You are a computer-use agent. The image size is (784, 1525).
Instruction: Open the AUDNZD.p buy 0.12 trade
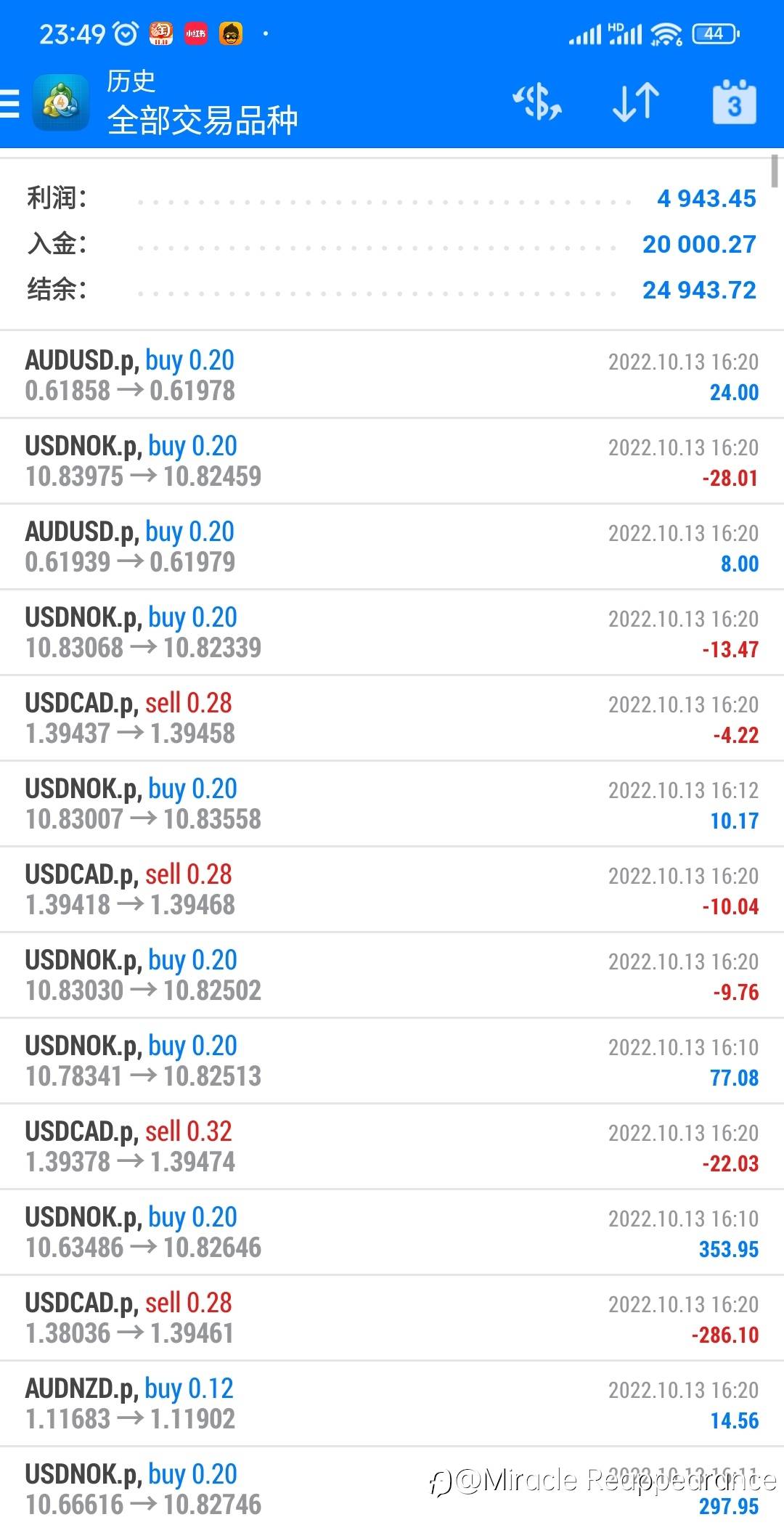[392, 1403]
